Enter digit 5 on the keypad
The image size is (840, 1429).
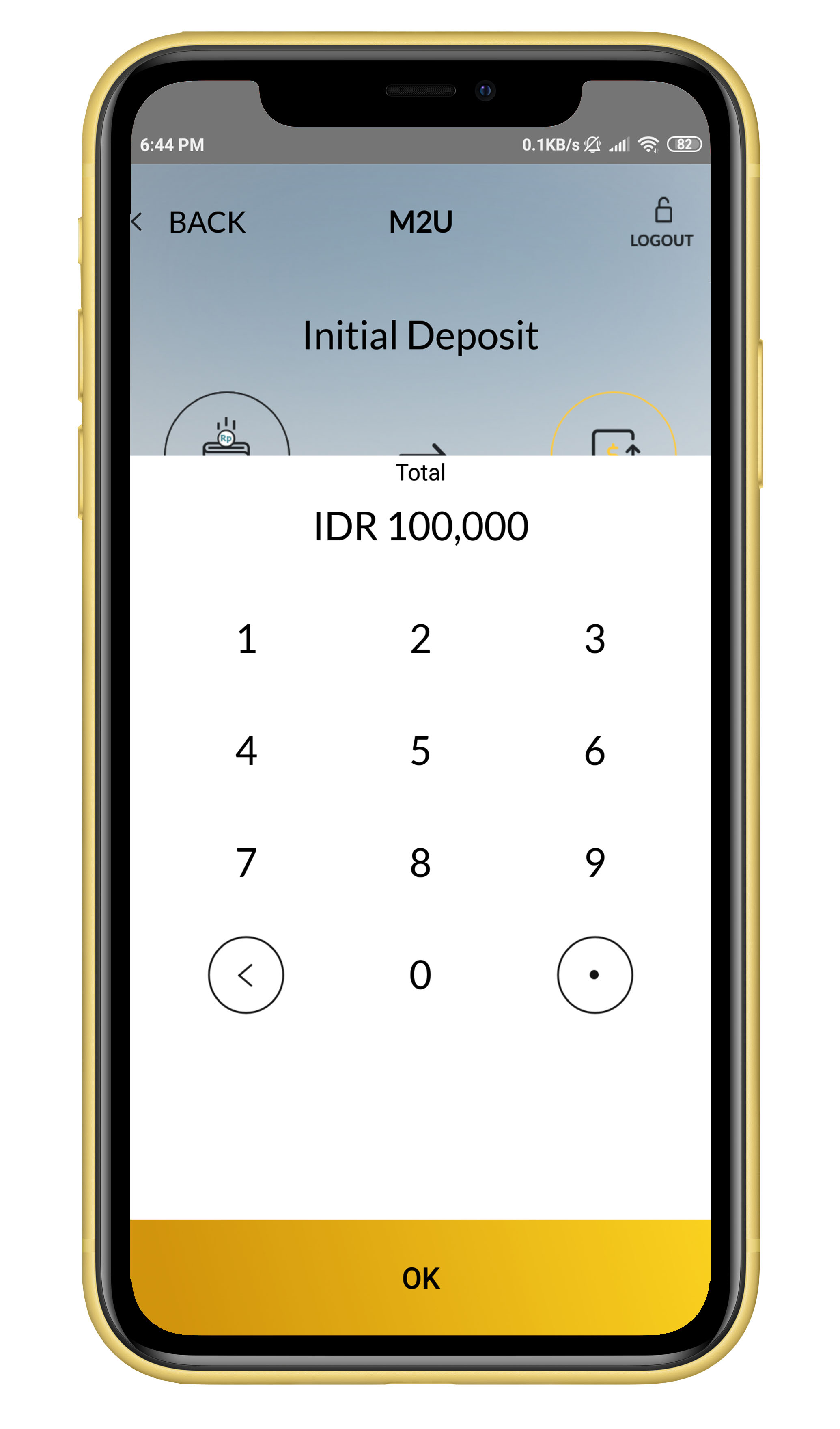coord(420,751)
